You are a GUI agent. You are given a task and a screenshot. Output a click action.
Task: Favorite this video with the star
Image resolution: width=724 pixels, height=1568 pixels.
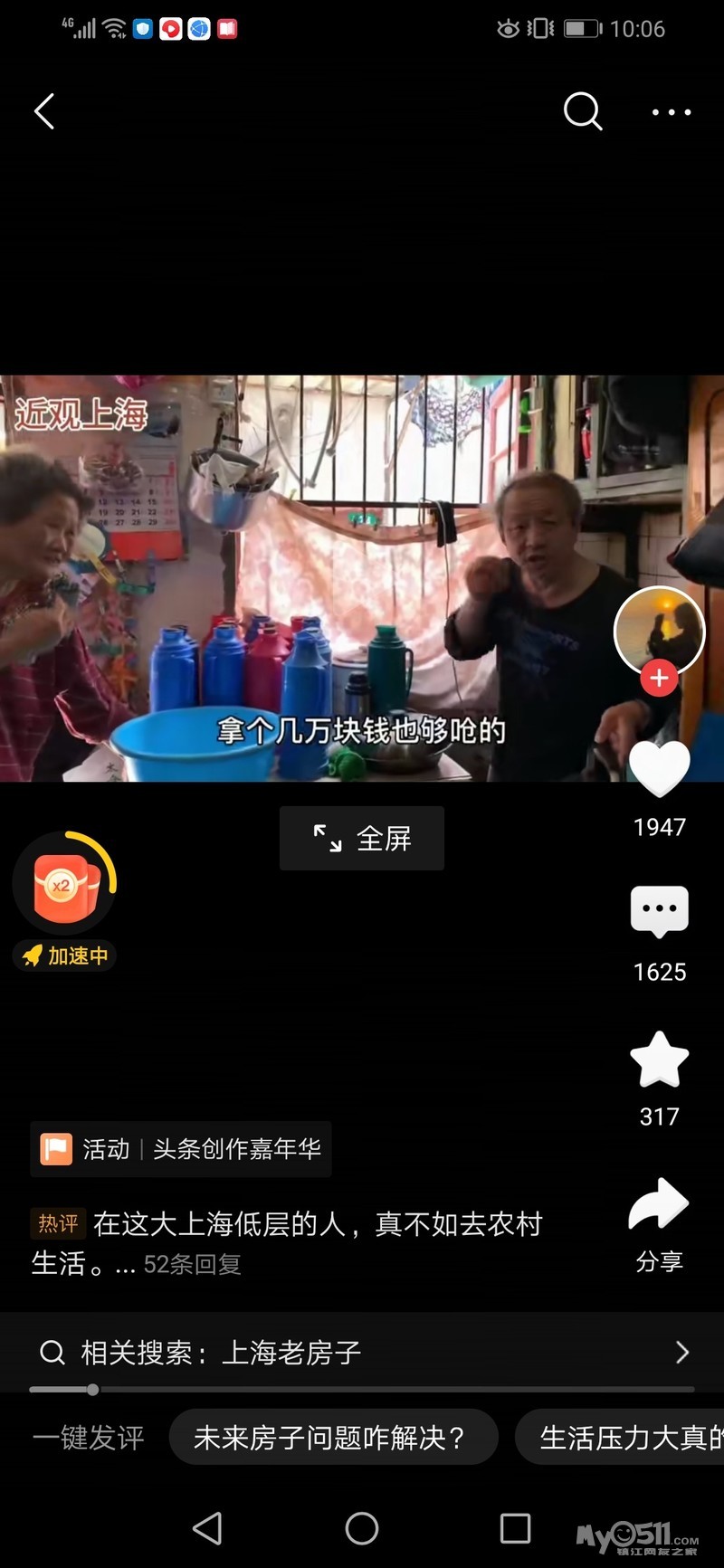click(659, 1059)
